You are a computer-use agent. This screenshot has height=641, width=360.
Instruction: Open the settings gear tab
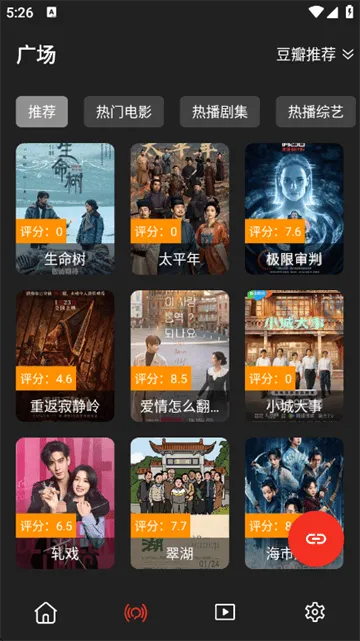pyautogui.click(x=315, y=612)
